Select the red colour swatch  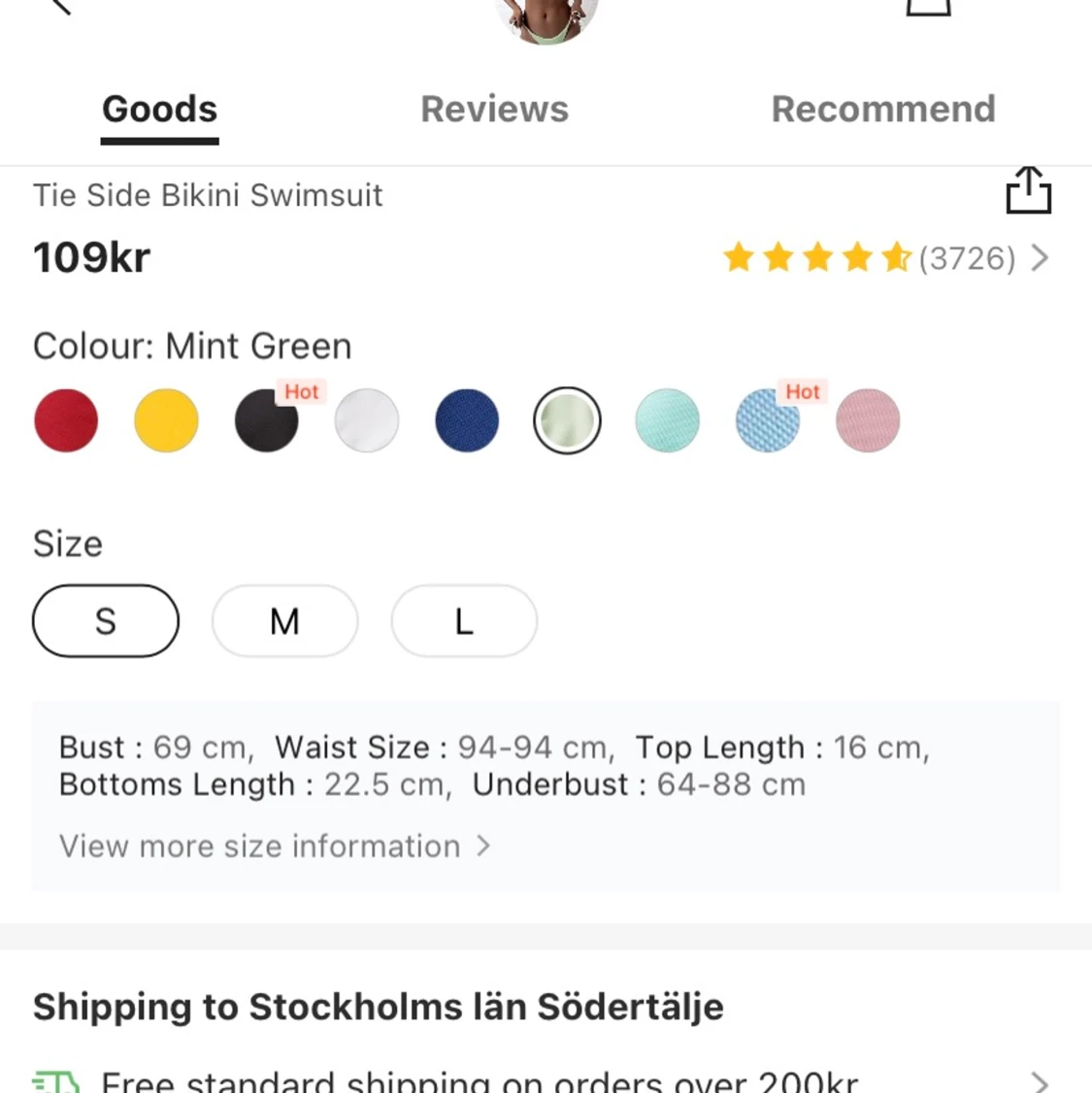(x=66, y=420)
